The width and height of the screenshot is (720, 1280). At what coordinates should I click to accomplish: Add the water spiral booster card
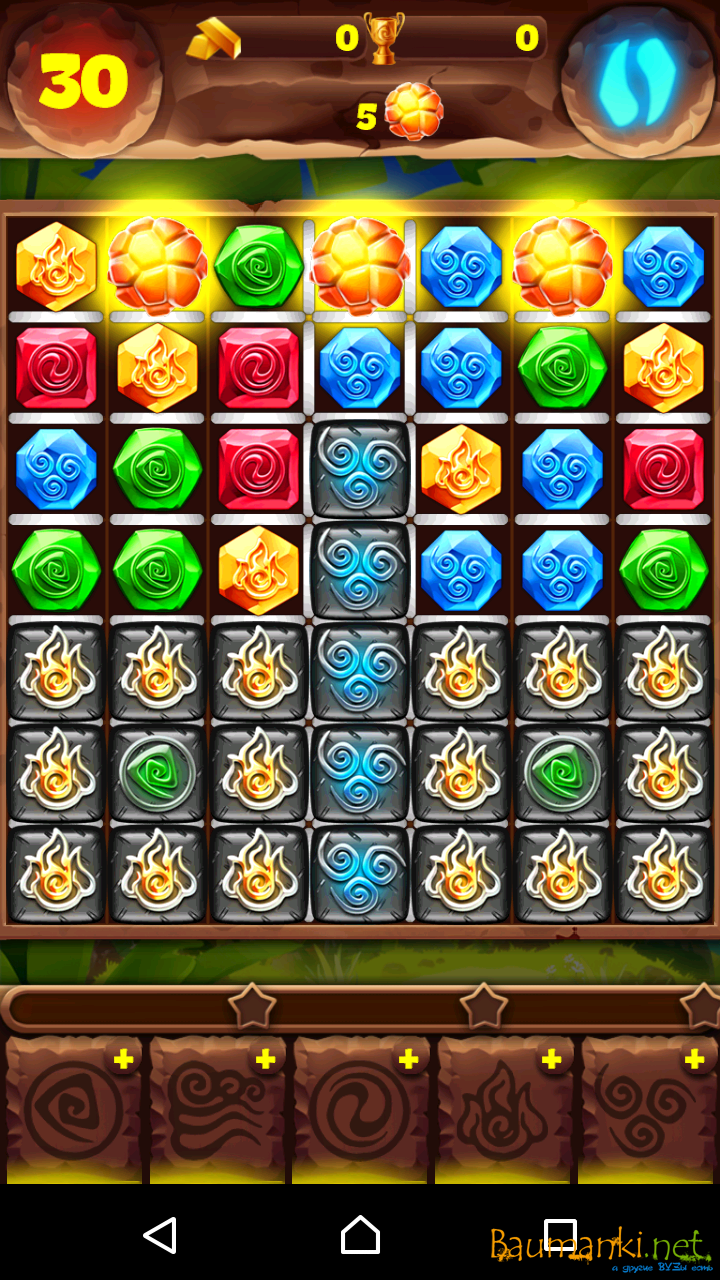[x=408, y=1060]
